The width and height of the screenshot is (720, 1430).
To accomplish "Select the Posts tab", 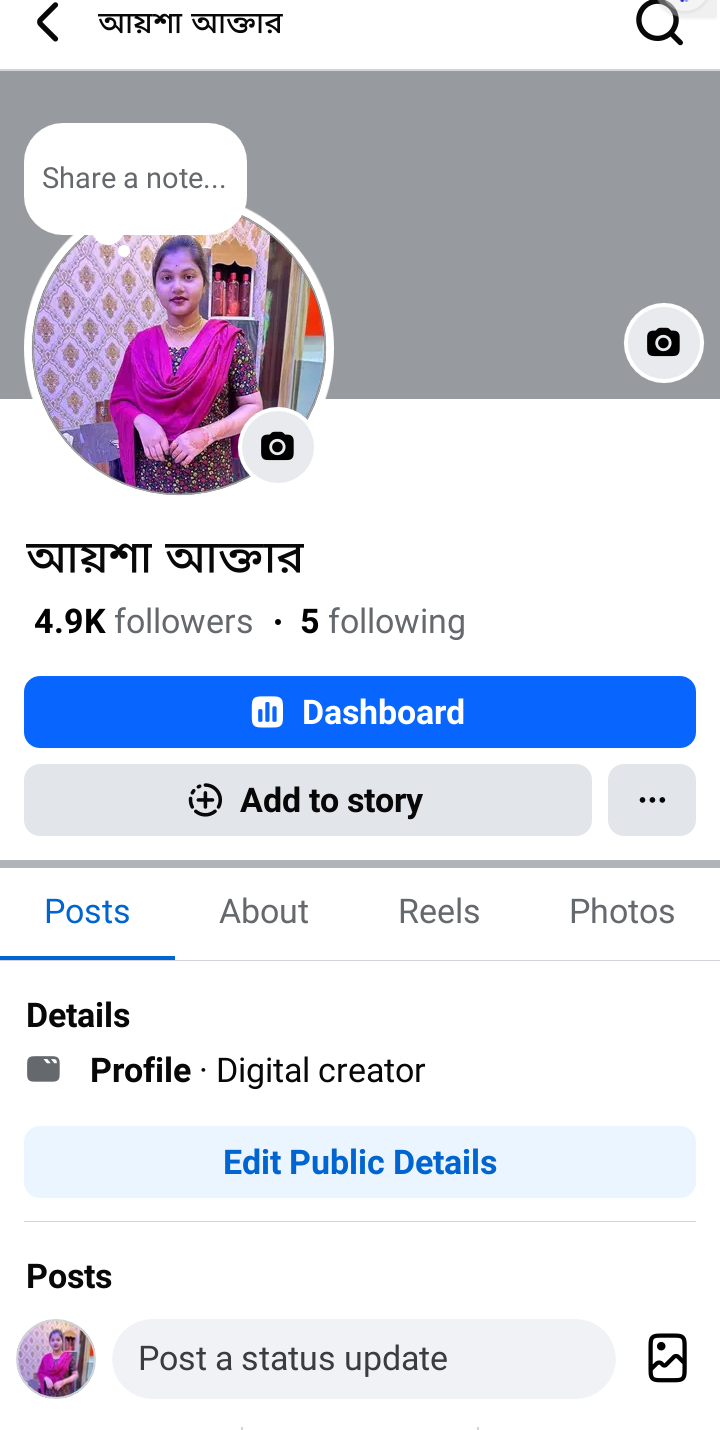I will pyautogui.click(x=87, y=911).
